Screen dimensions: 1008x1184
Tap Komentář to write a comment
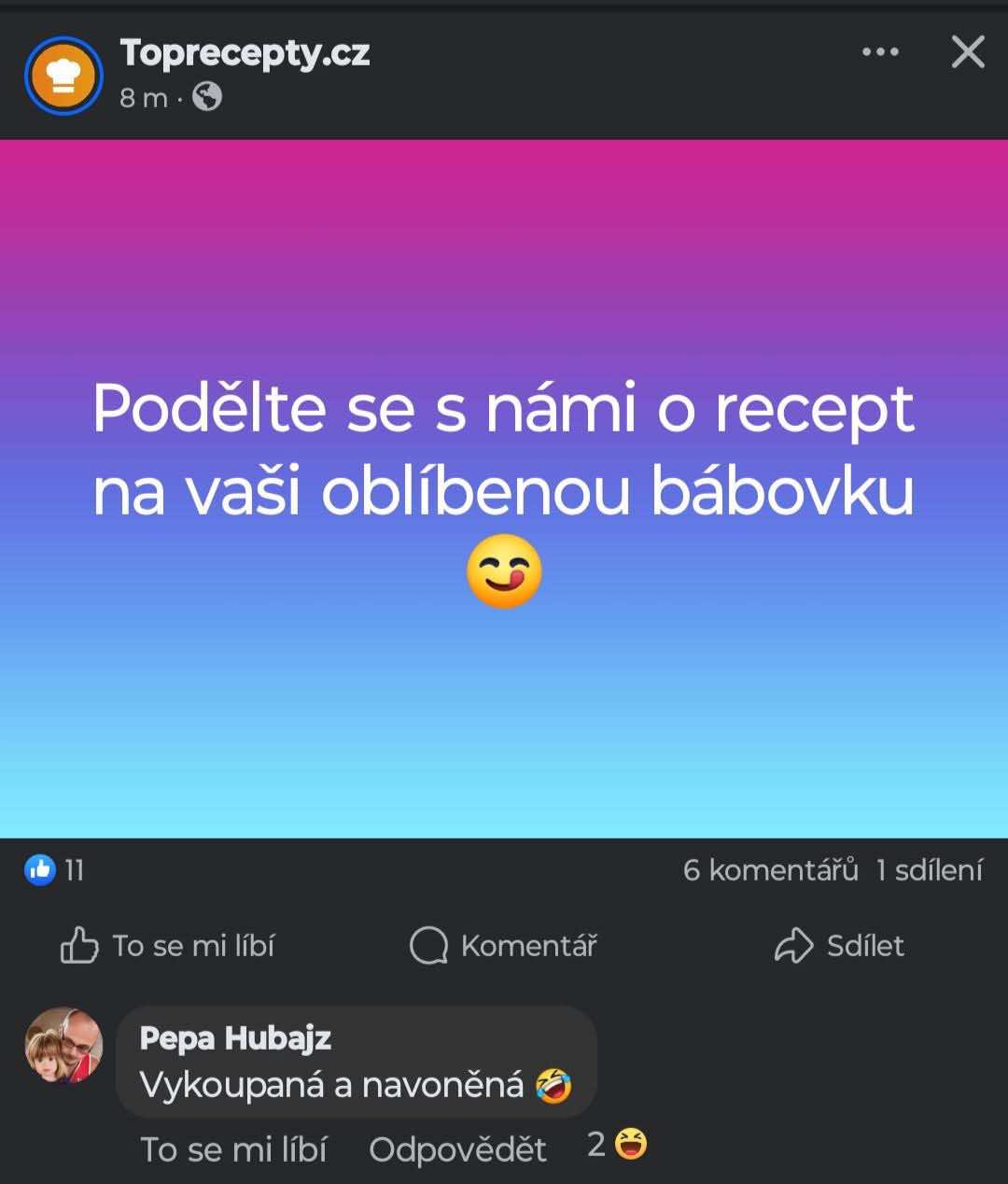(504, 946)
